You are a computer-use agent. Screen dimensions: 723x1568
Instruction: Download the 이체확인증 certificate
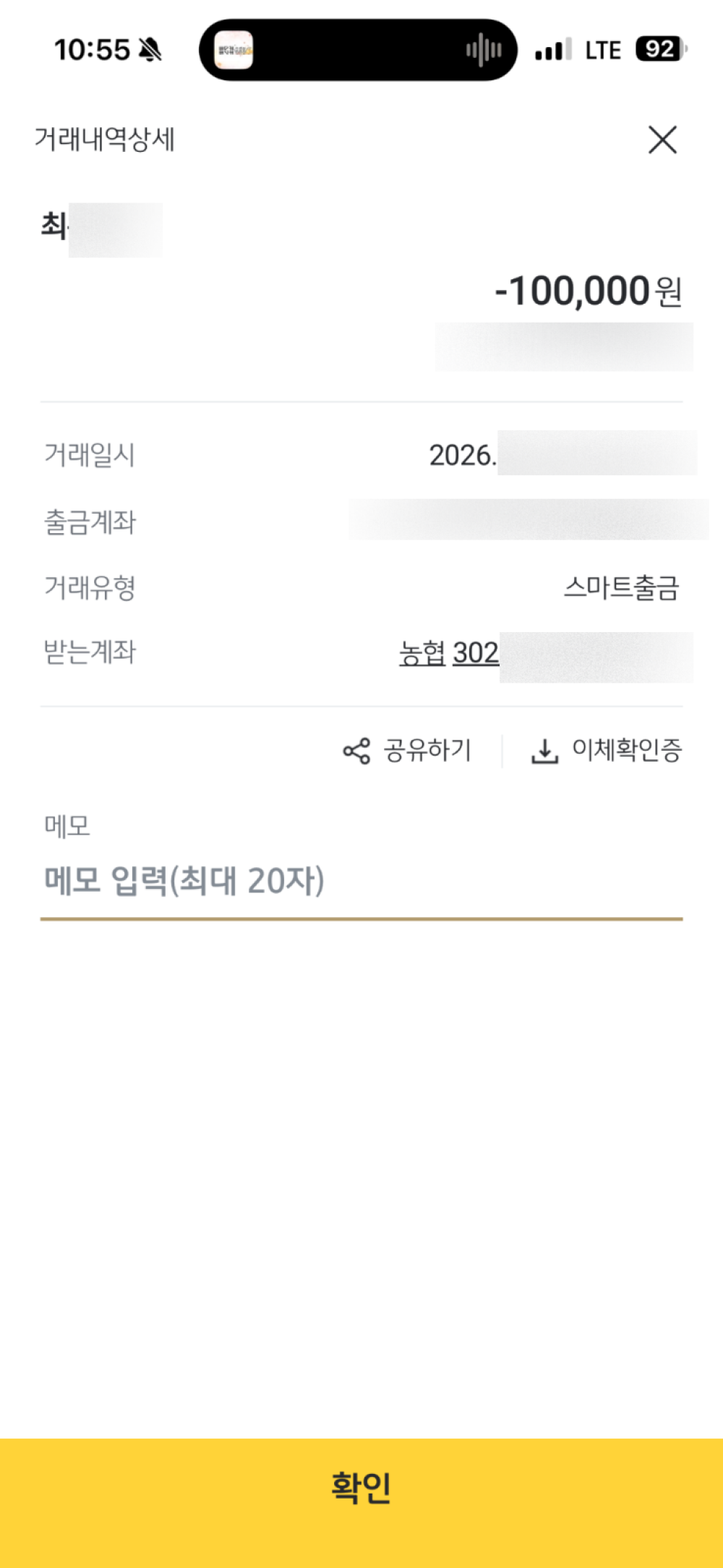tap(607, 750)
